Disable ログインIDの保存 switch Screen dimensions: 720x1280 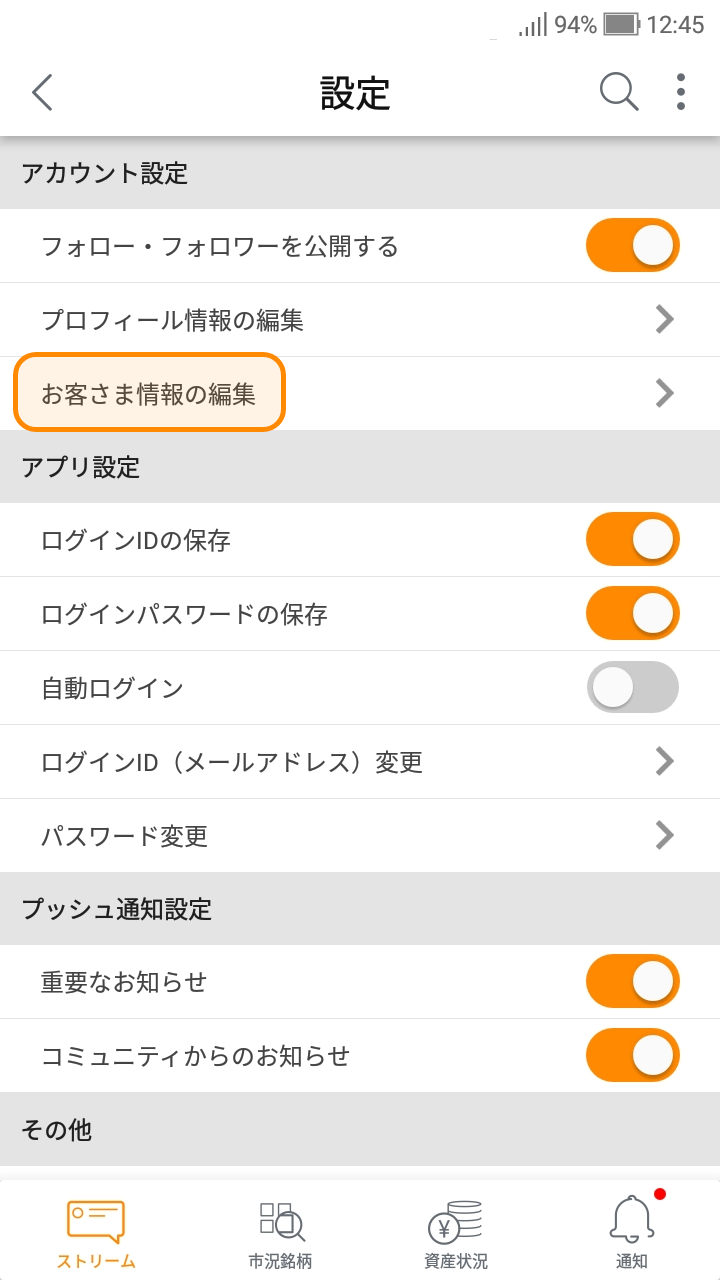tap(632, 540)
